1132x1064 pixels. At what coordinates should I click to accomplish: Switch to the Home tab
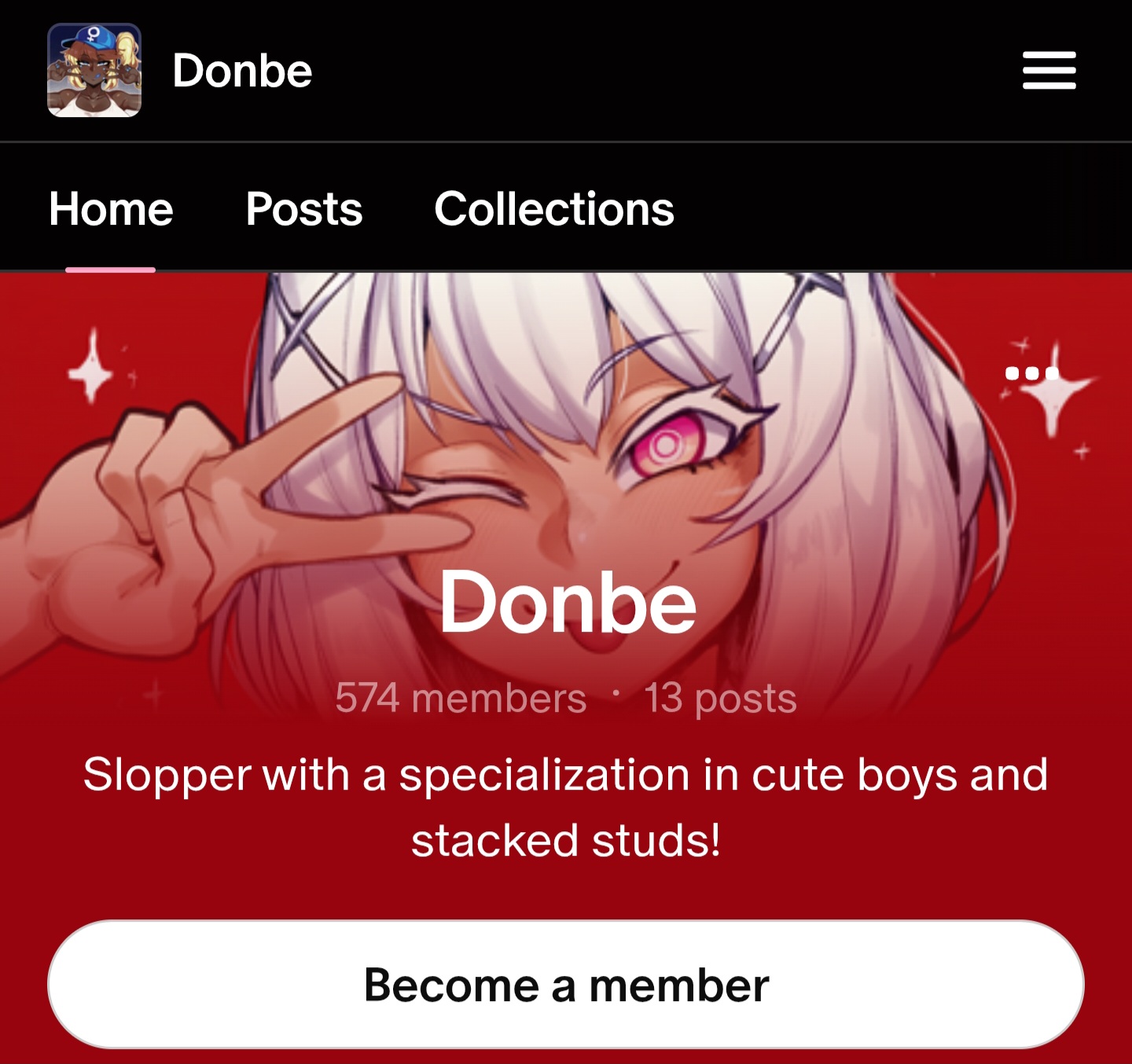[x=111, y=209]
